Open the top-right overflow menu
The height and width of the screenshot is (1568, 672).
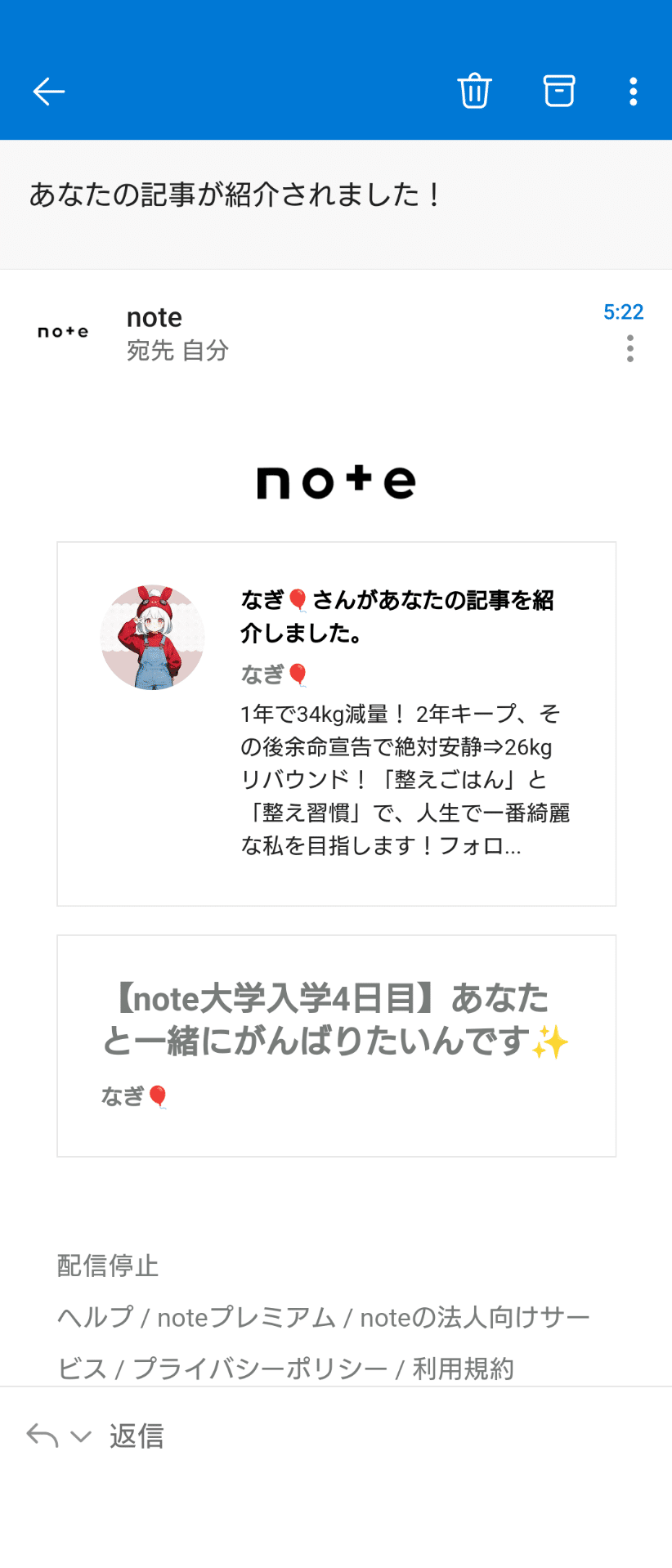click(633, 91)
